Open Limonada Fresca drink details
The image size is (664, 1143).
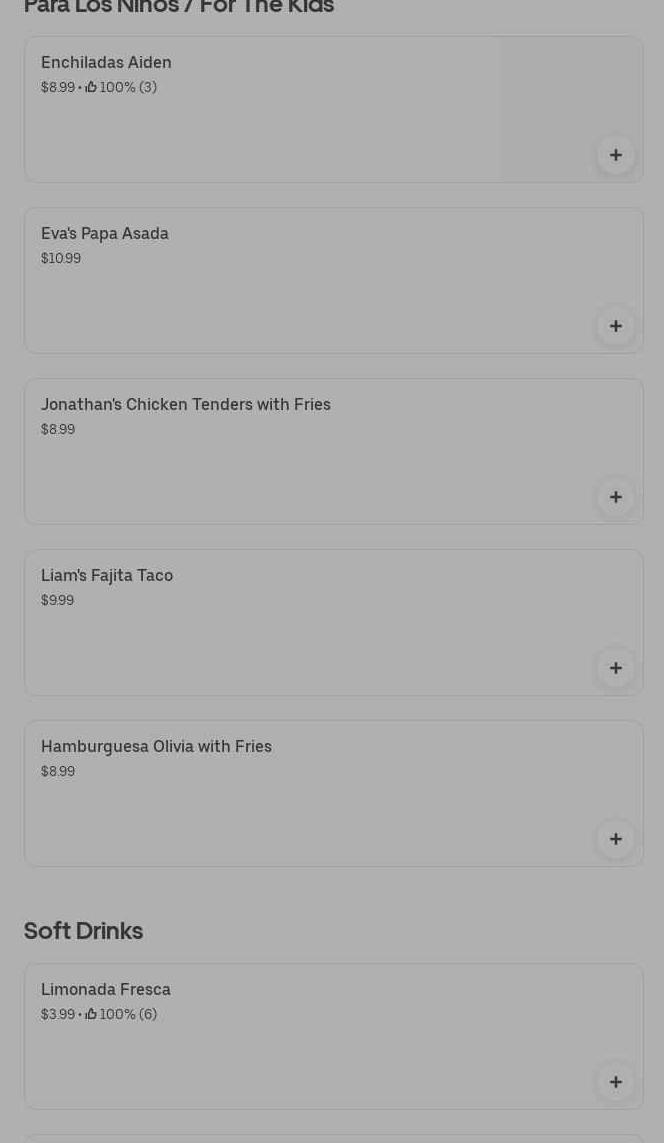(106, 990)
